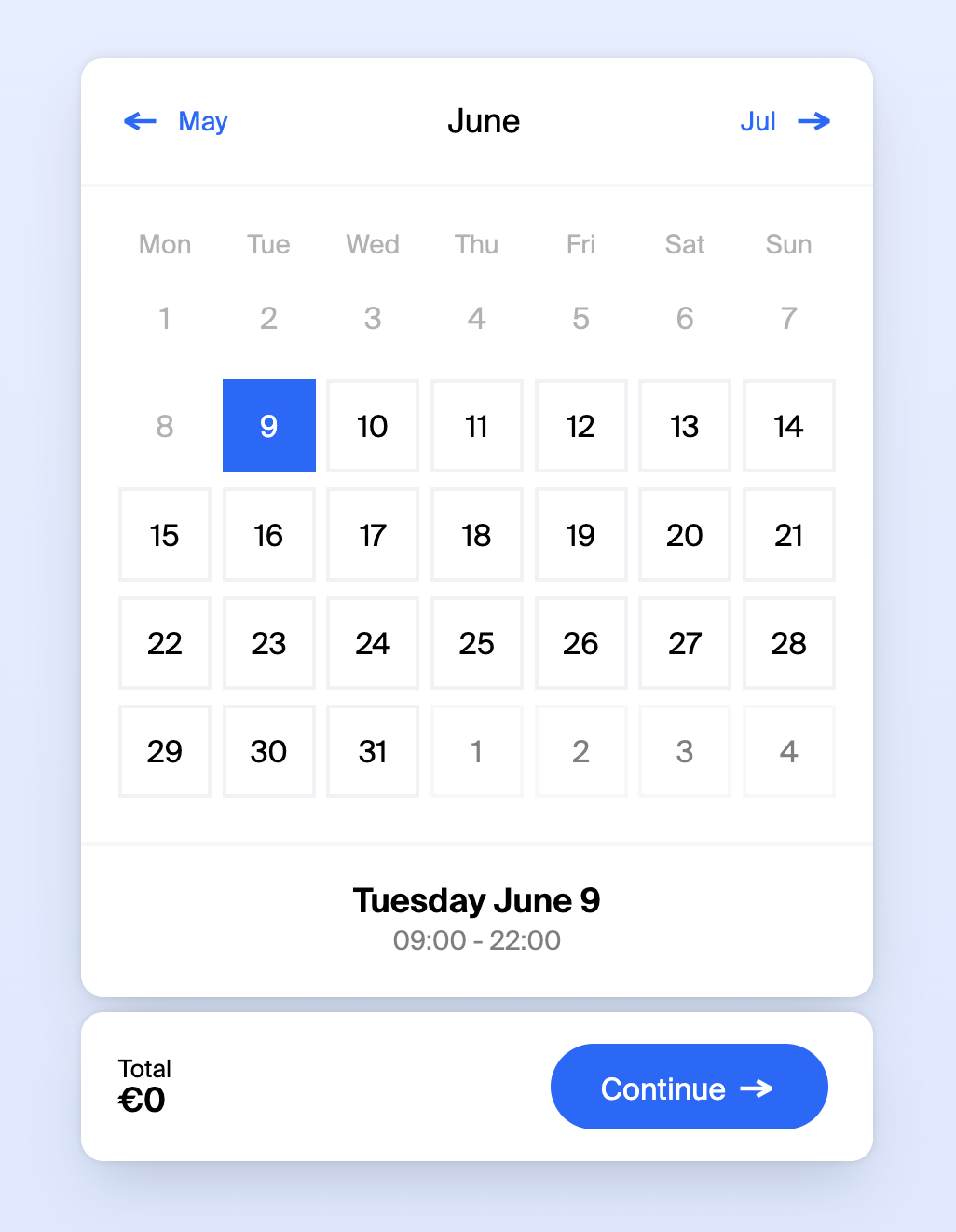Choose date 31
Viewport: 956px width, 1232px height.
(x=373, y=751)
